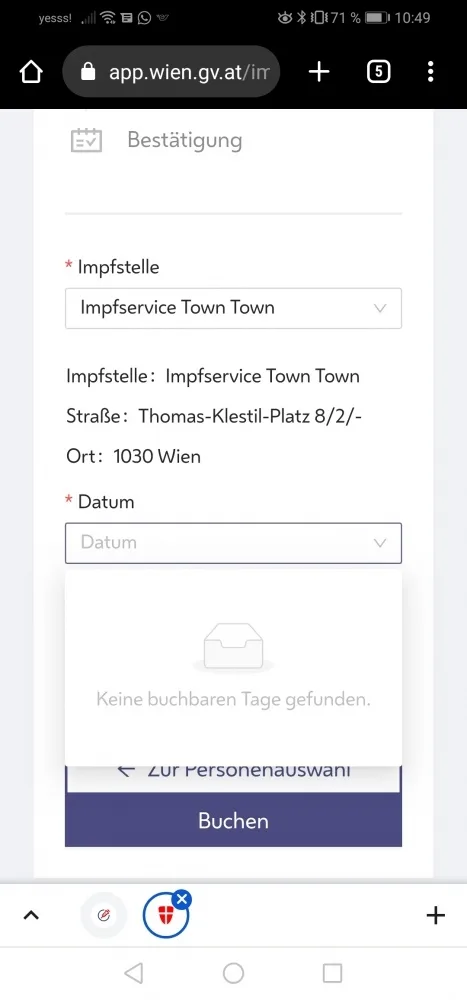Open a new browser tab with the plus icon
Viewport: 467px width, 1000px height.
(x=319, y=72)
